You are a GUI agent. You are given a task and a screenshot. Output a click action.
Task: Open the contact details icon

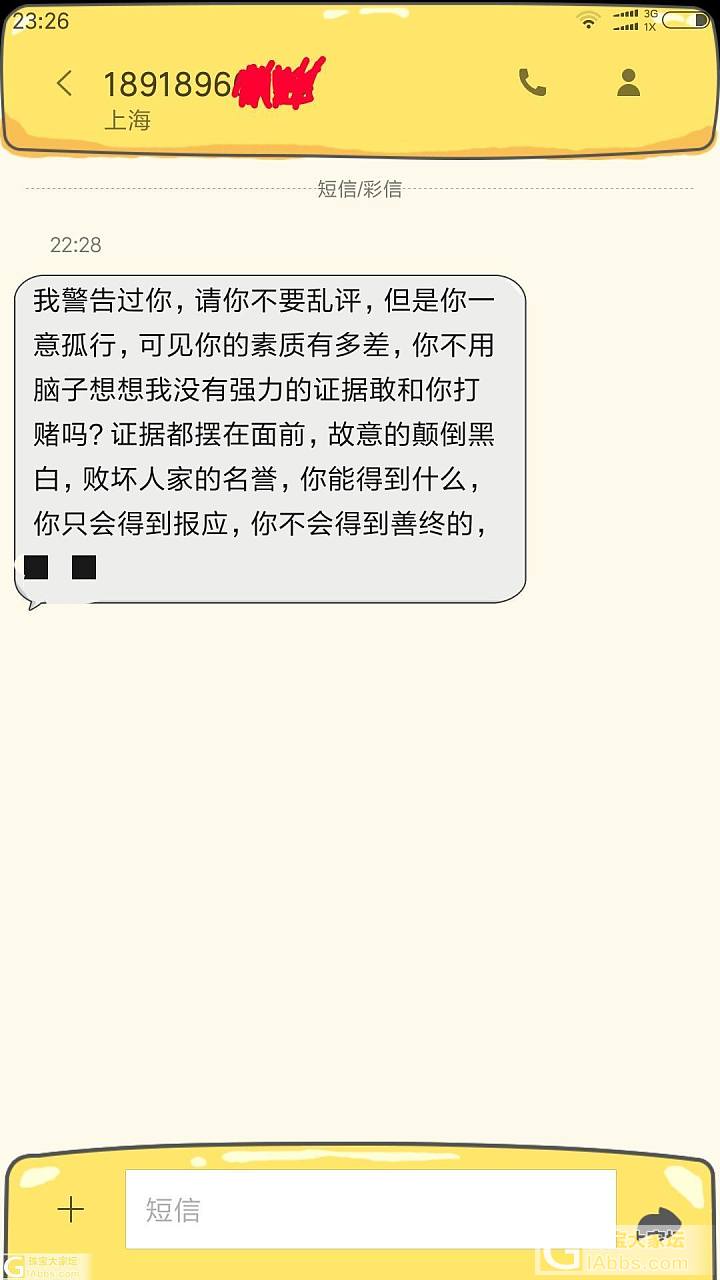[x=628, y=83]
